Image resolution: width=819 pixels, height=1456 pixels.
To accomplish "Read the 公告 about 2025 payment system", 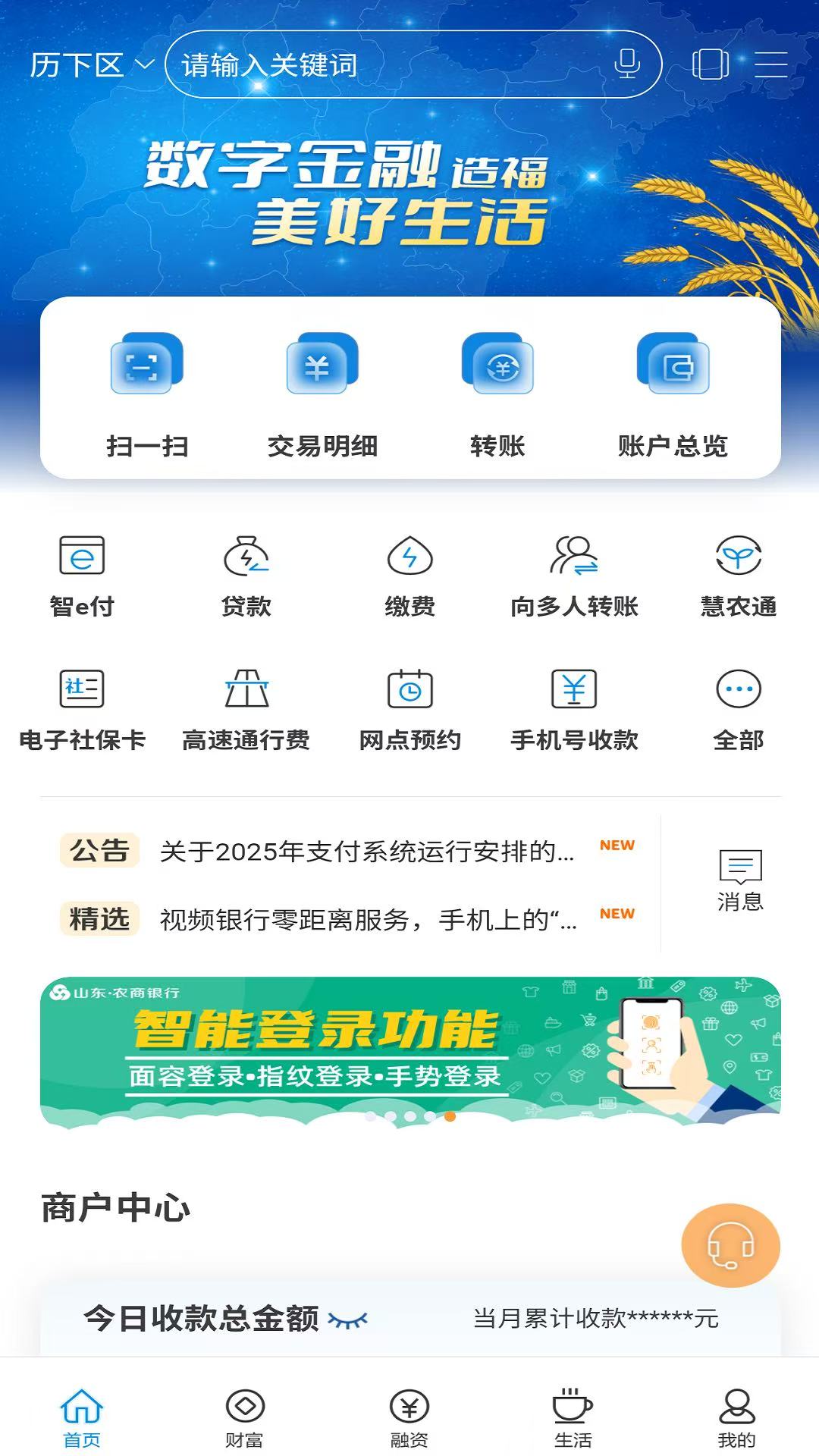I will point(367,852).
